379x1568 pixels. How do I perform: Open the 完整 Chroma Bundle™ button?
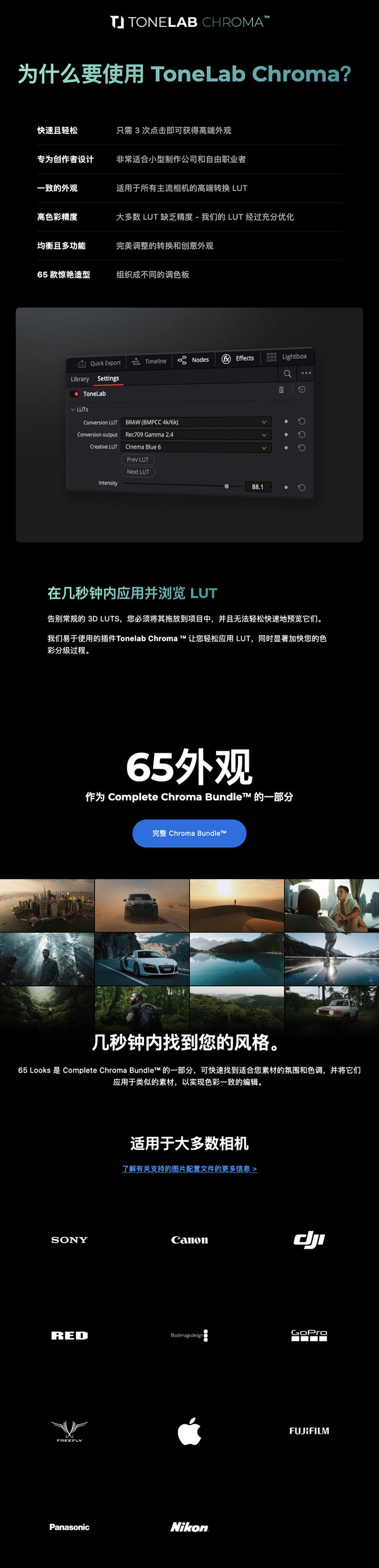click(189, 833)
